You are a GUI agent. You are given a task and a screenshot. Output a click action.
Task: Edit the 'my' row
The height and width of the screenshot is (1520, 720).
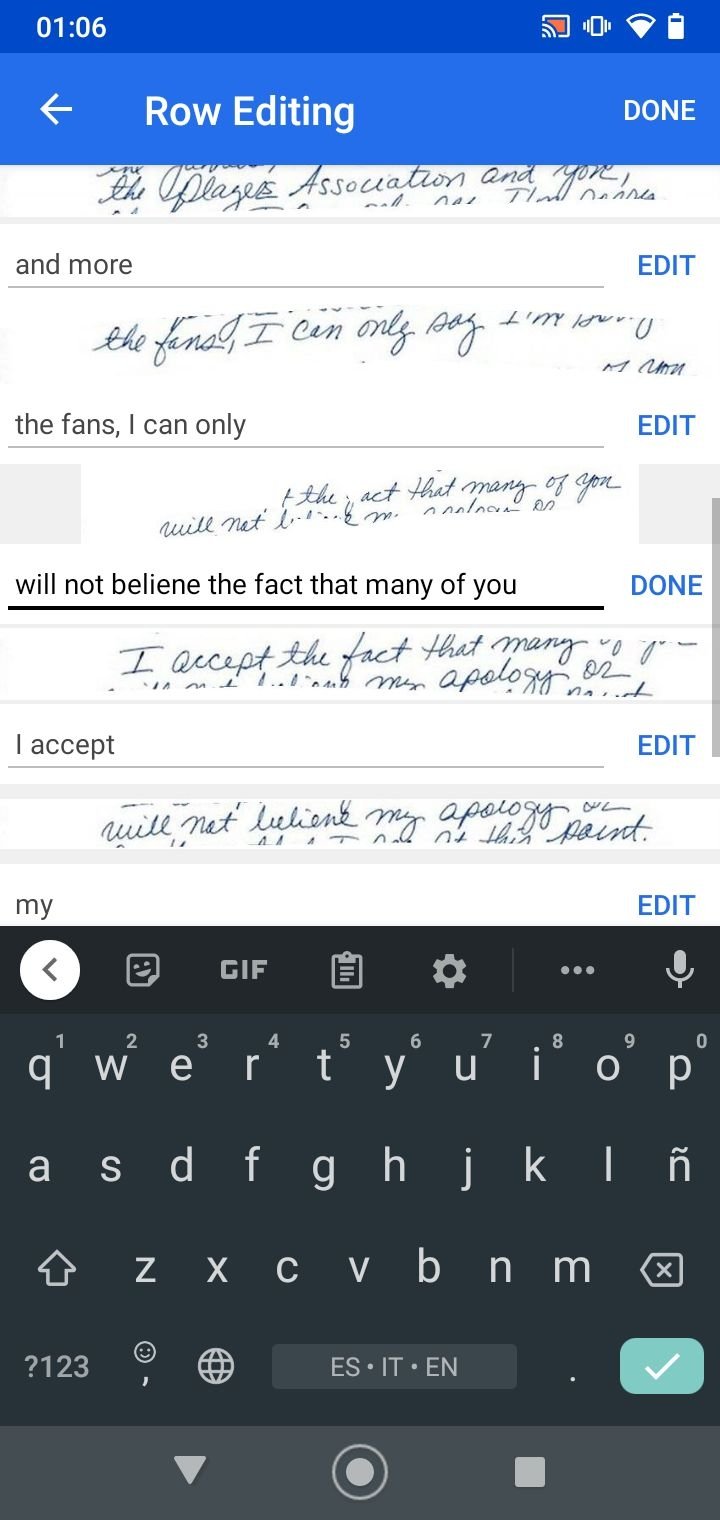(x=666, y=905)
